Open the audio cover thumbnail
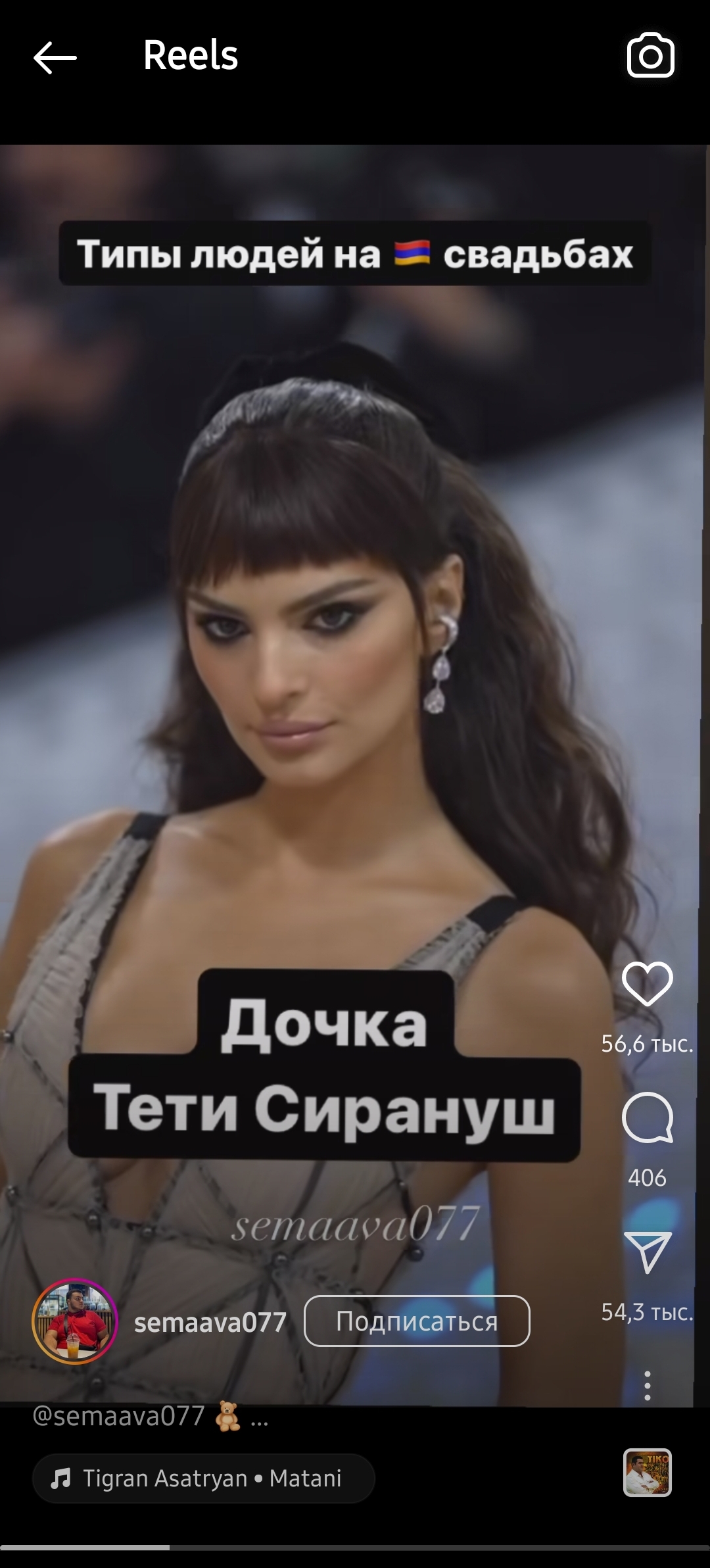The width and height of the screenshot is (710, 1568). 648,1473
